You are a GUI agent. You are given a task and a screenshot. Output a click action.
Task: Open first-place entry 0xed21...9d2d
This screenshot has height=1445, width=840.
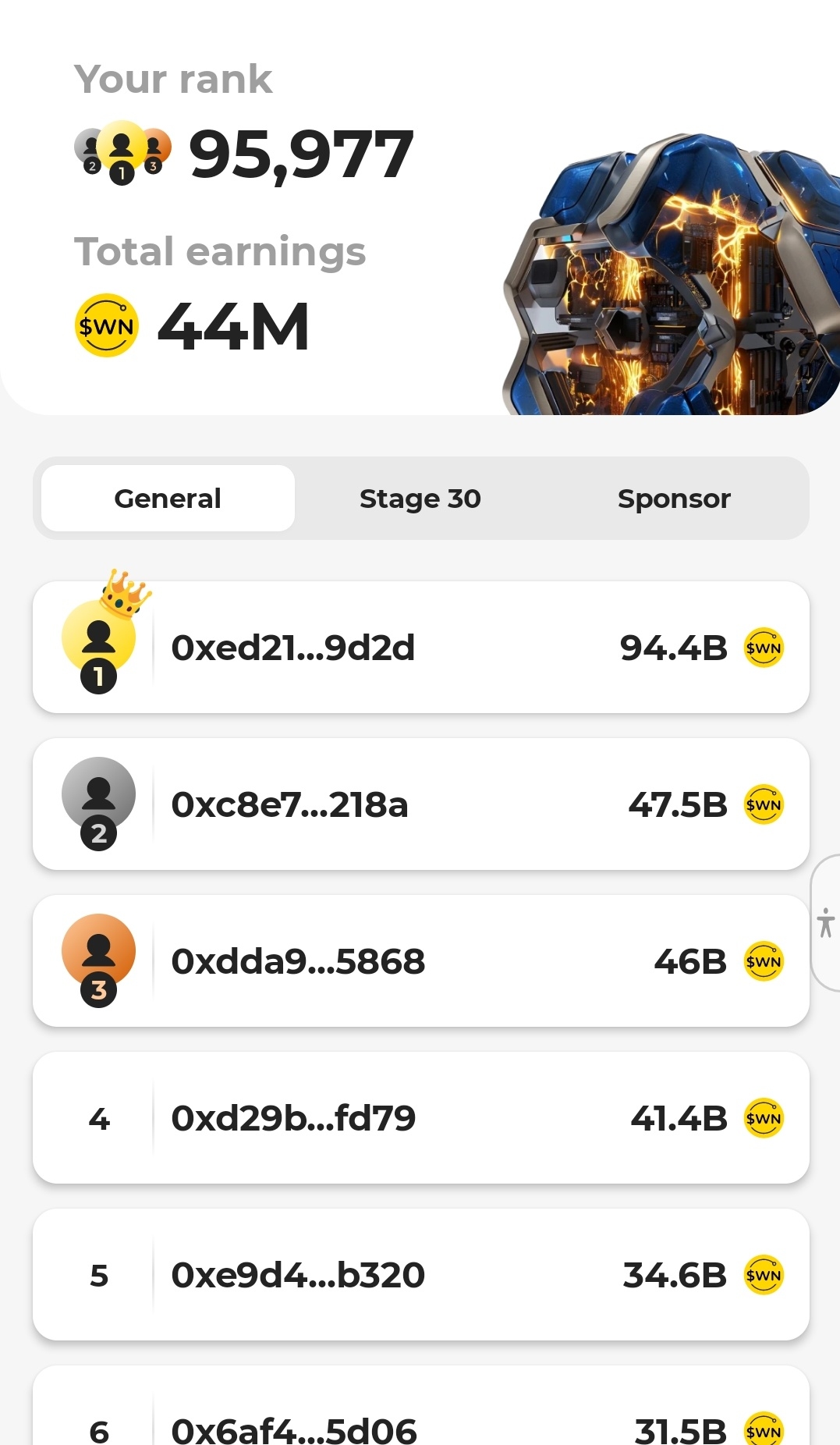(420, 648)
